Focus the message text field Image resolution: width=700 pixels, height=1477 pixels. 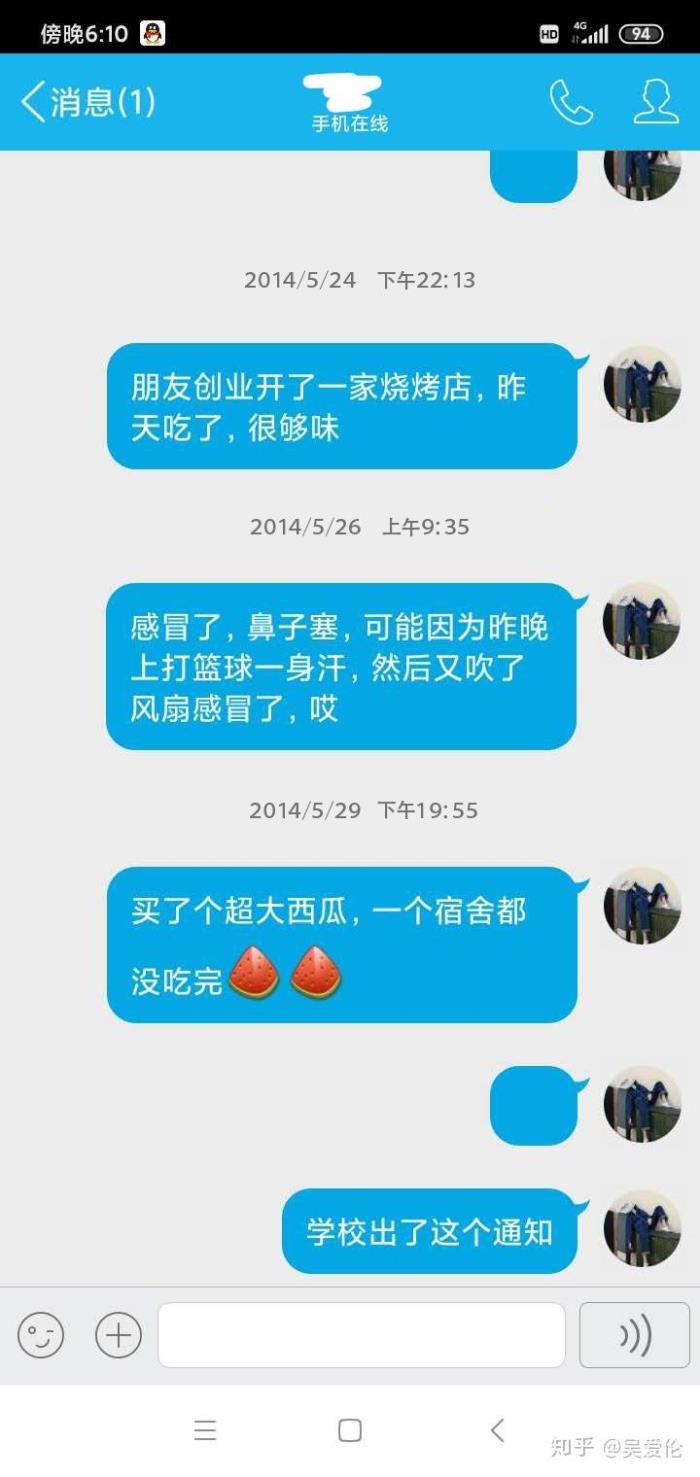(361, 1335)
